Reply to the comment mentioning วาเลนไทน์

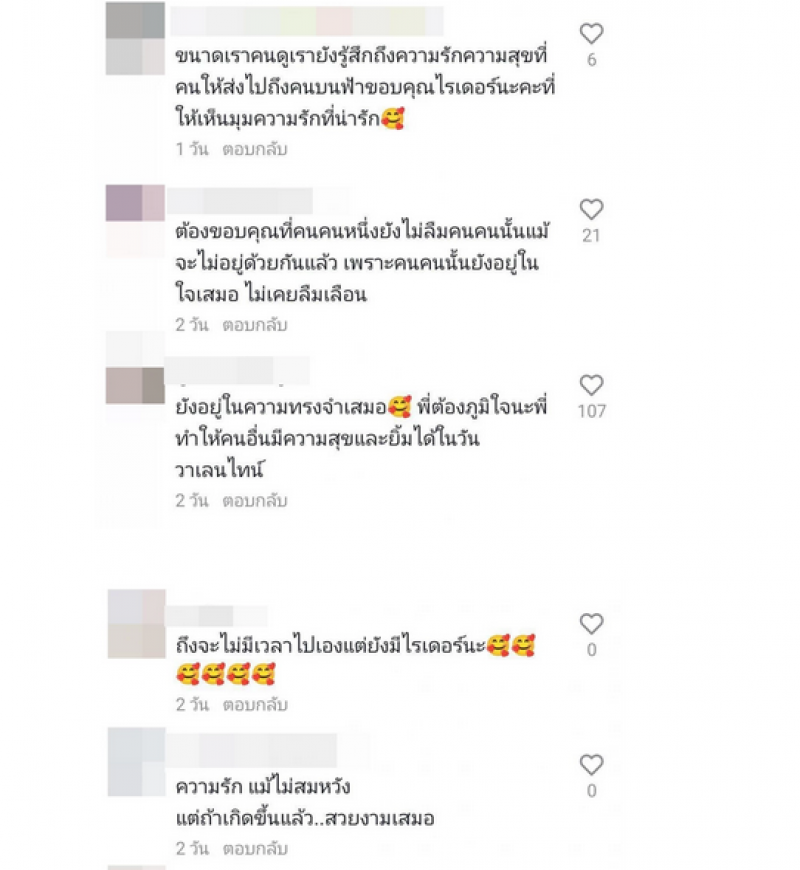coord(255,501)
